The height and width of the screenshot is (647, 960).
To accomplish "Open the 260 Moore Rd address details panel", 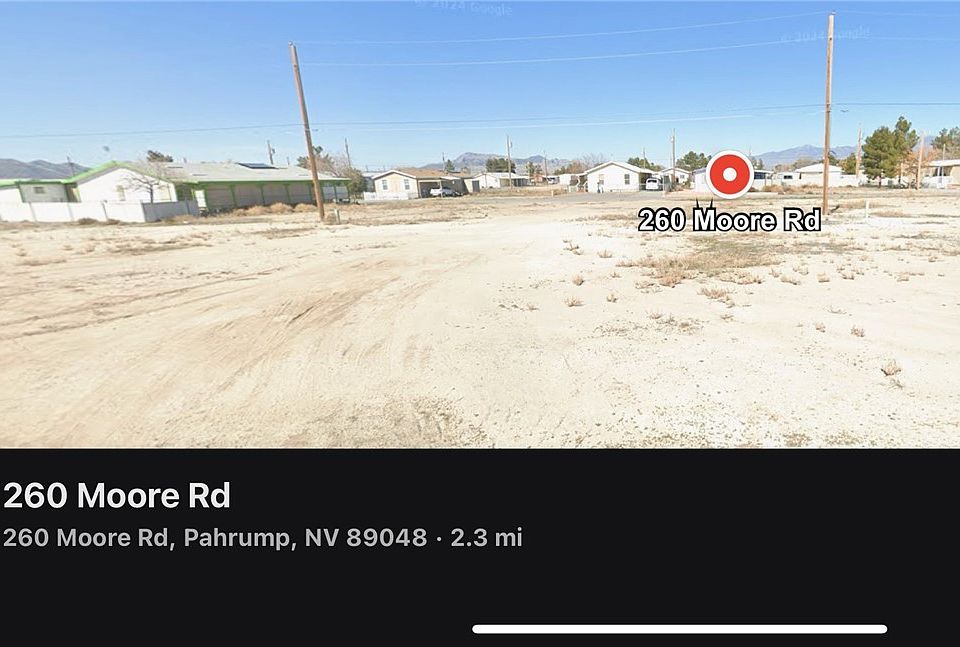I will [262, 516].
